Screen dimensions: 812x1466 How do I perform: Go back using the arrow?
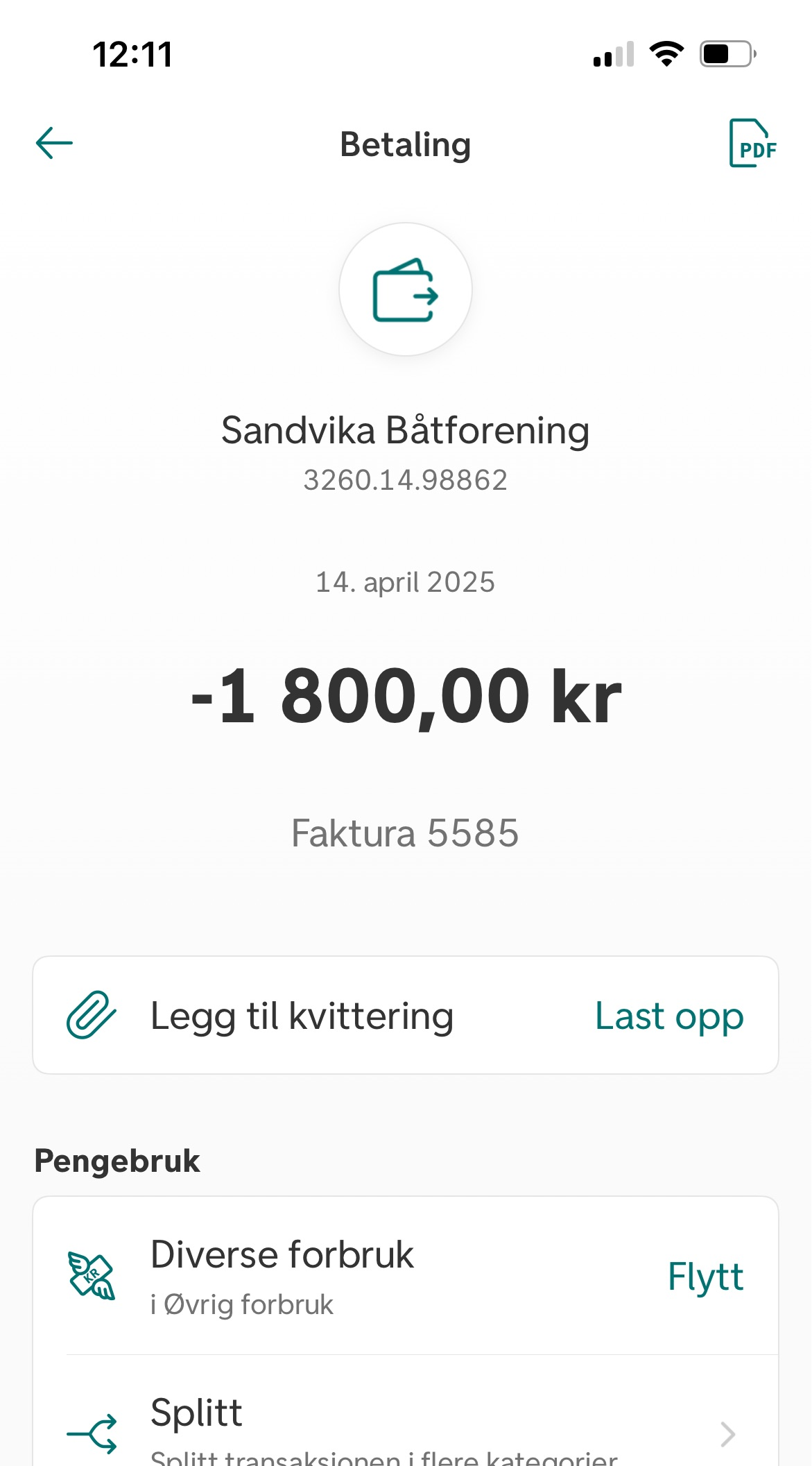point(54,144)
